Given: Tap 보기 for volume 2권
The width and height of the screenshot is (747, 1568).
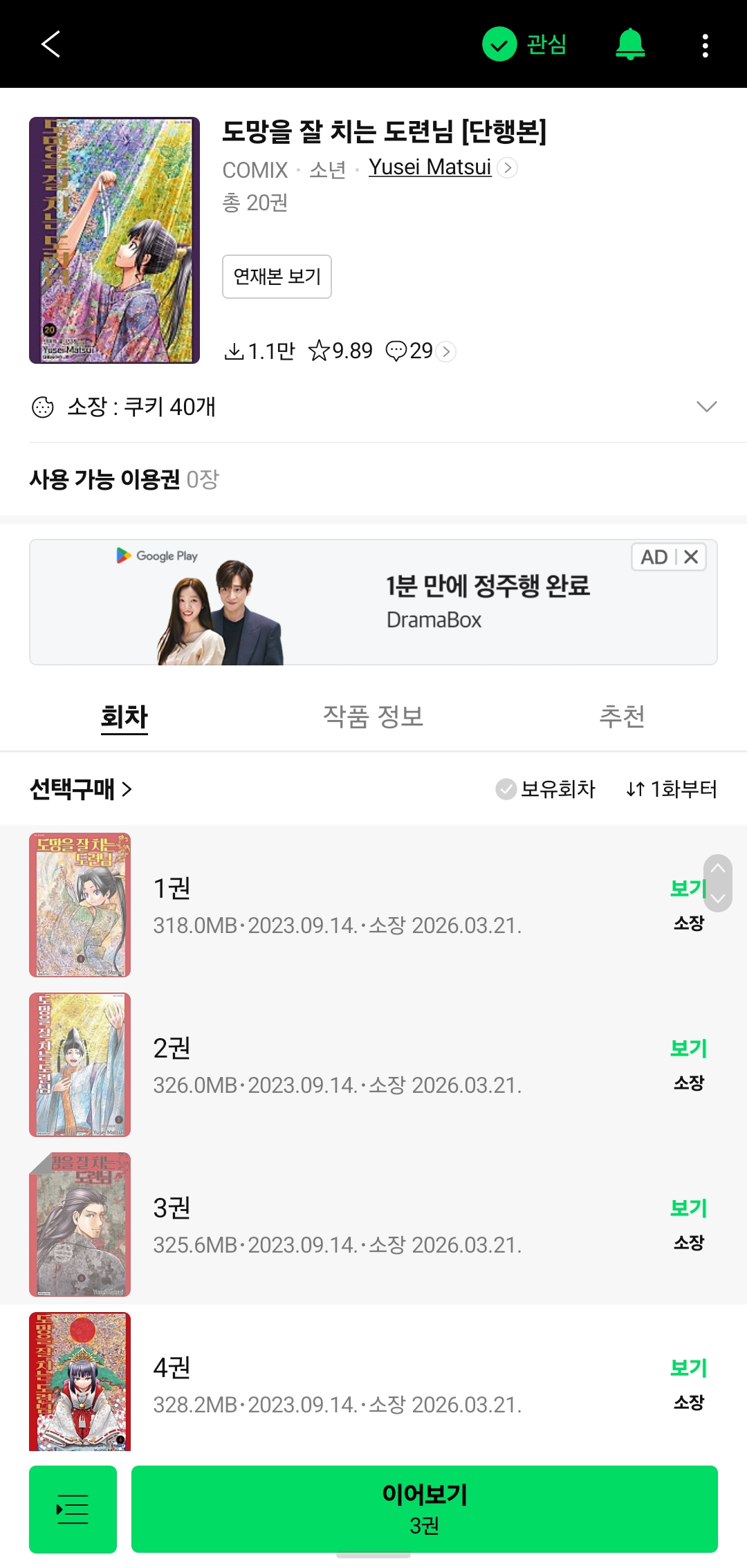Looking at the screenshot, I should click(688, 1049).
